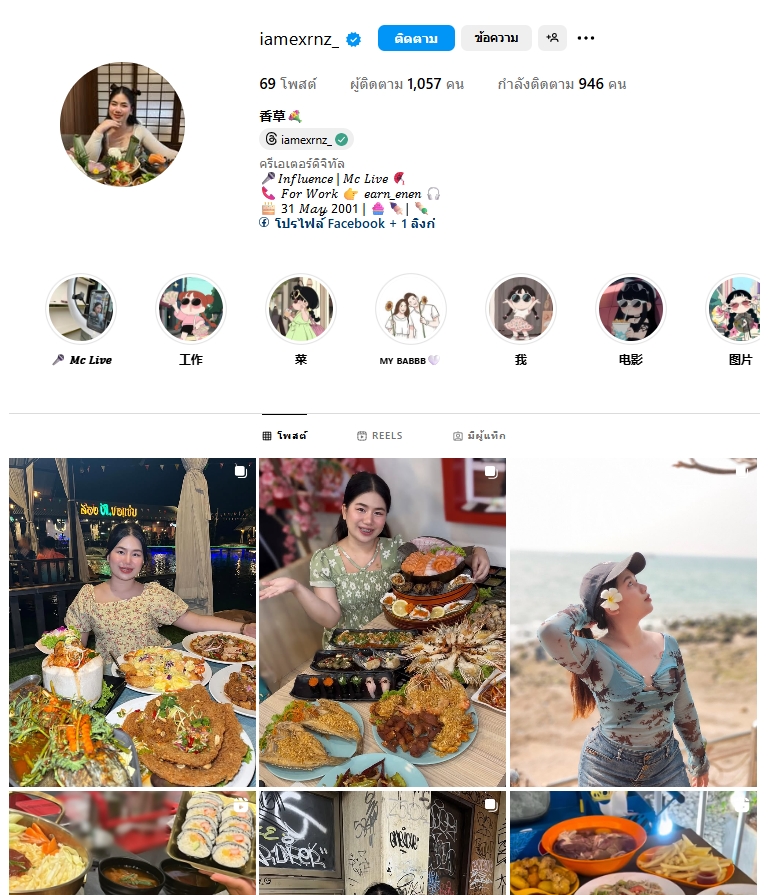Open suggested accounts via add-person icon
The width and height of the screenshot is (768, 895).
point(552,39)
